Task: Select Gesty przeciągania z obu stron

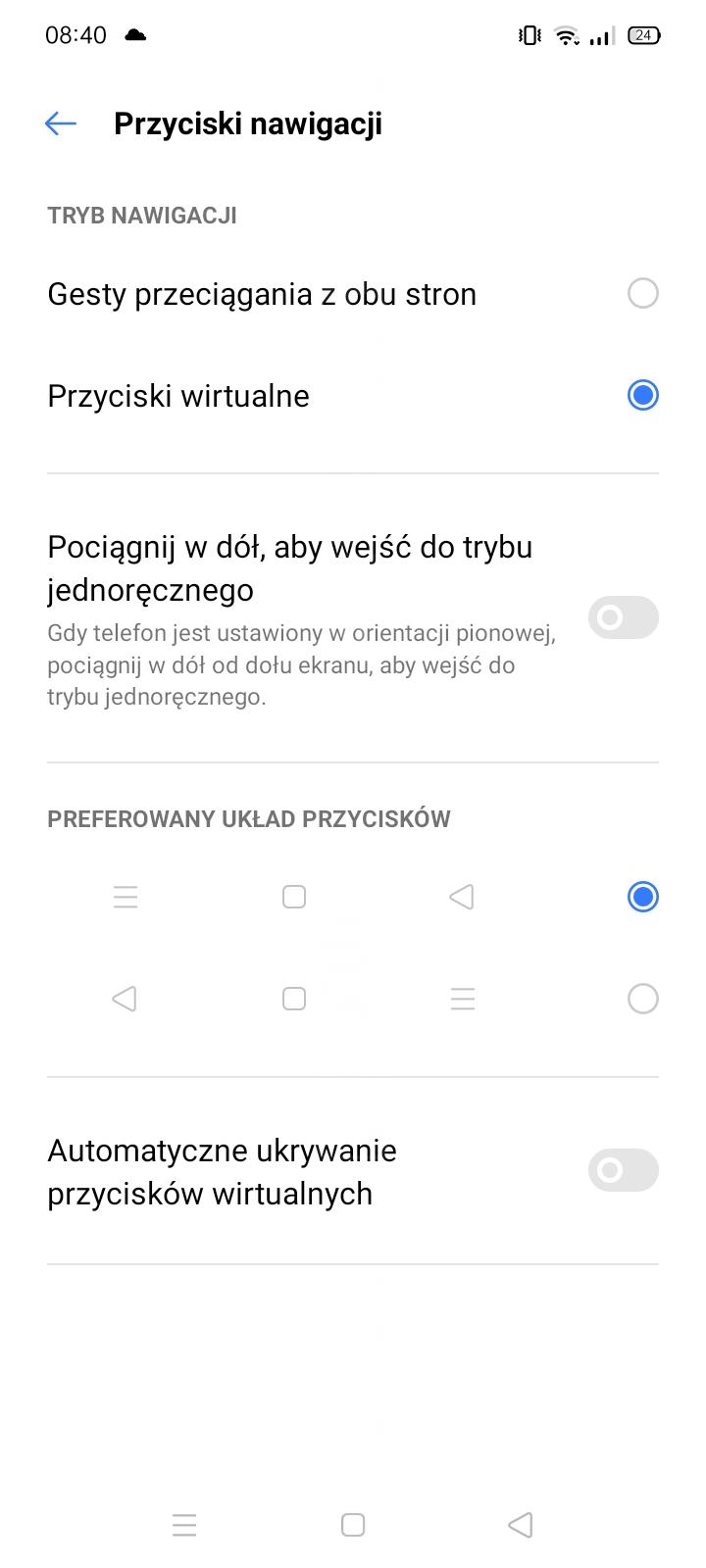Action: (642, 293)
